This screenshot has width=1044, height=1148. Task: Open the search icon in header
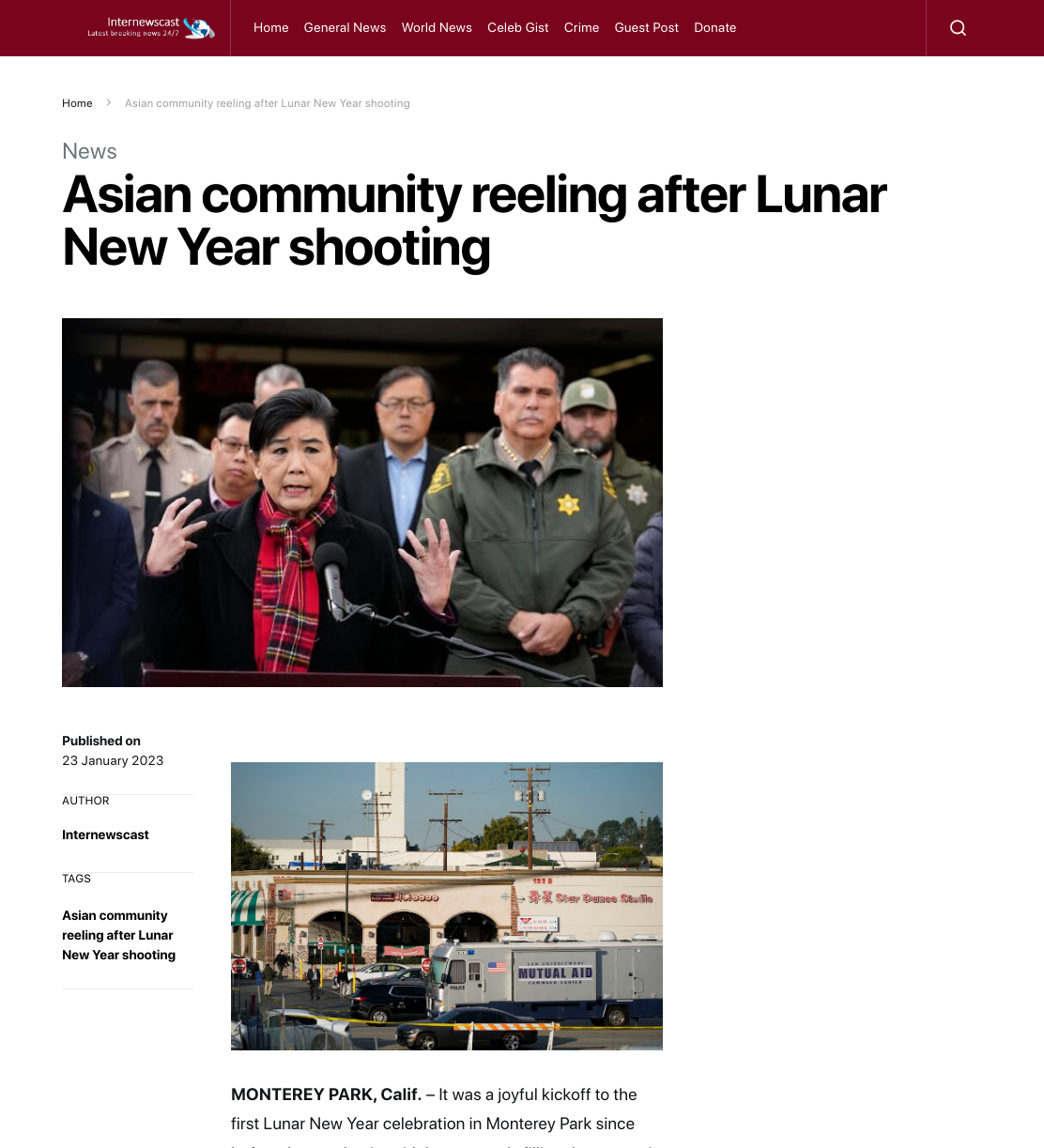pyautogui.click(x=958, y=28)
